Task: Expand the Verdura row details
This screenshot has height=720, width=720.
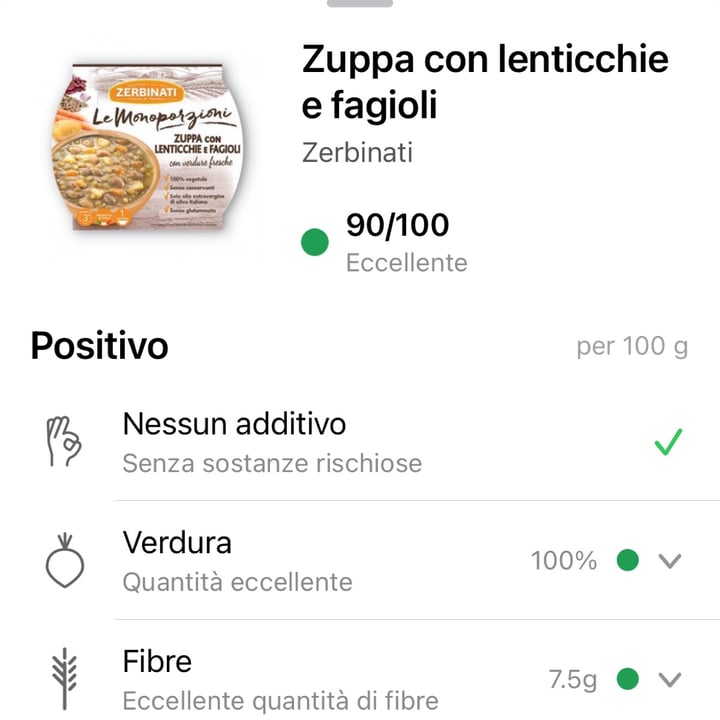Action: pos(669,561)
